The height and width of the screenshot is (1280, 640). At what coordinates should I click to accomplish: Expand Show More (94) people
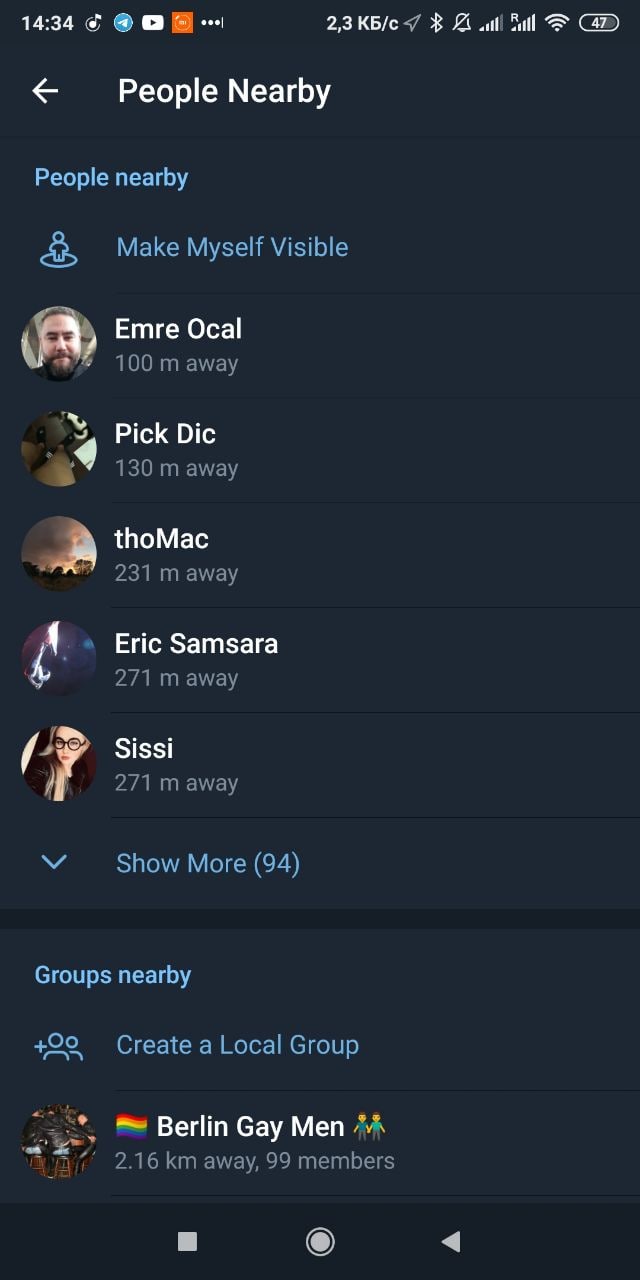(207, 863)
